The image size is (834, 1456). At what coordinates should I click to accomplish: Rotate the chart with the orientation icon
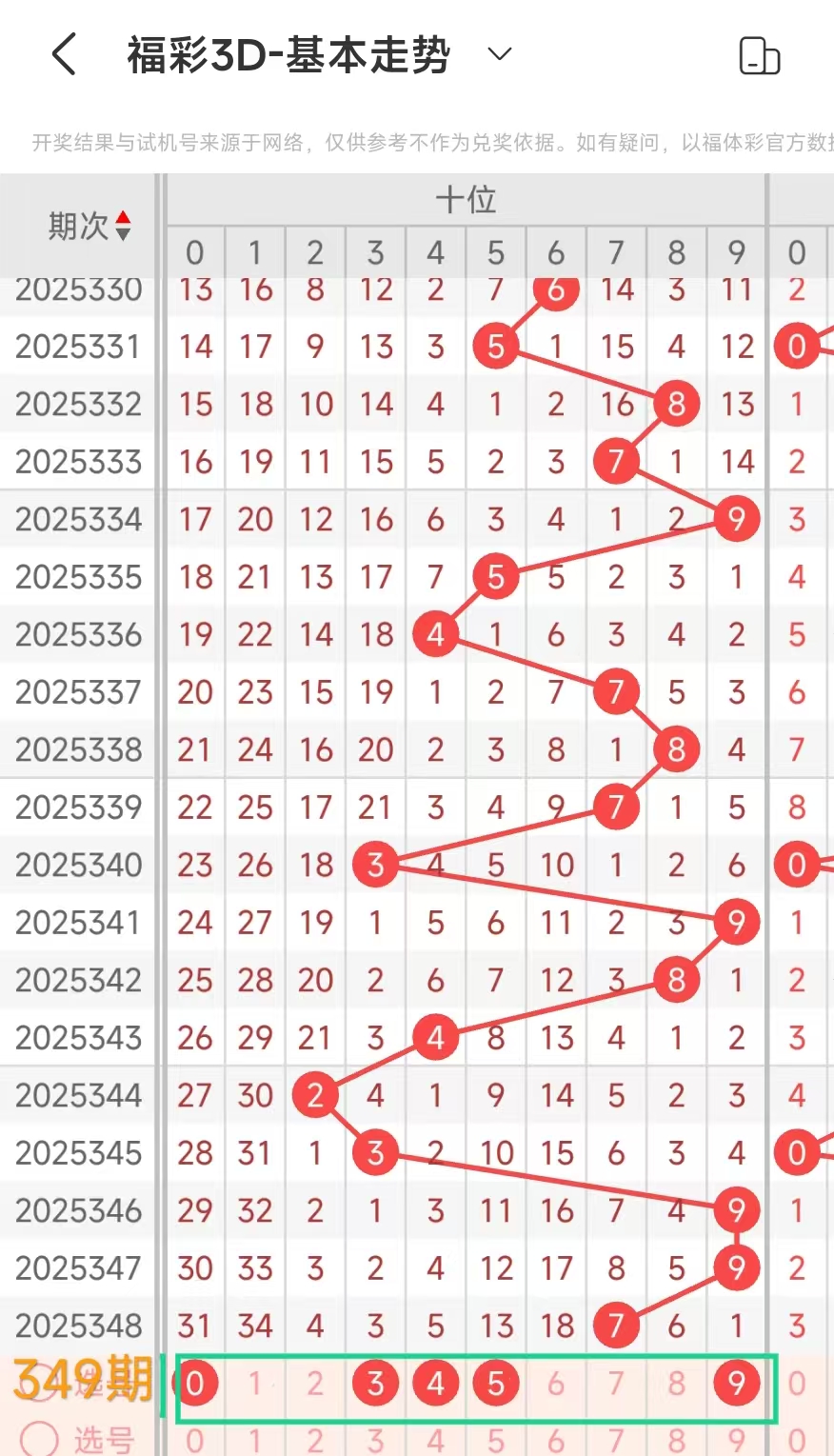[x=759, y=56]
